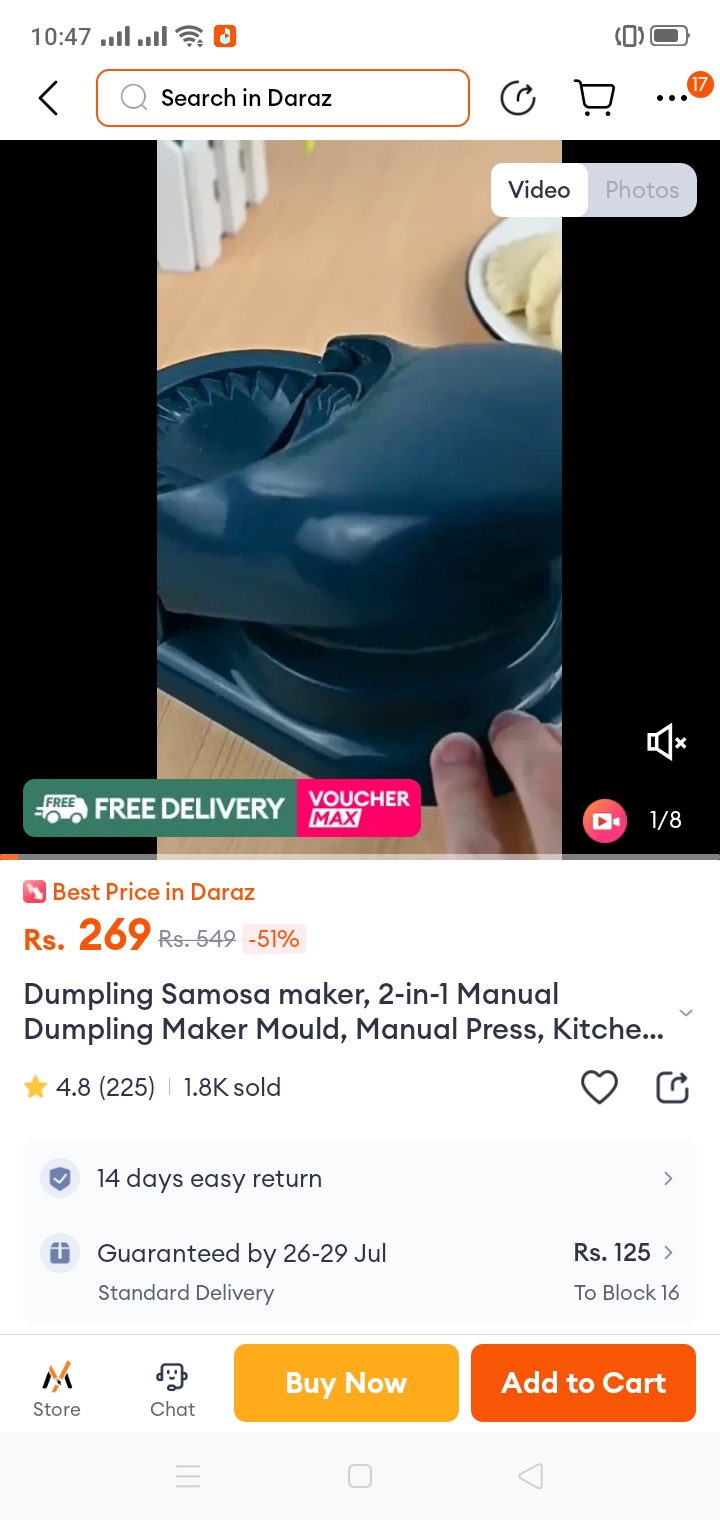Viewport: 720px width, 1520px height.
Task: Open the shopping cart icon
Action: pos(594,98)
